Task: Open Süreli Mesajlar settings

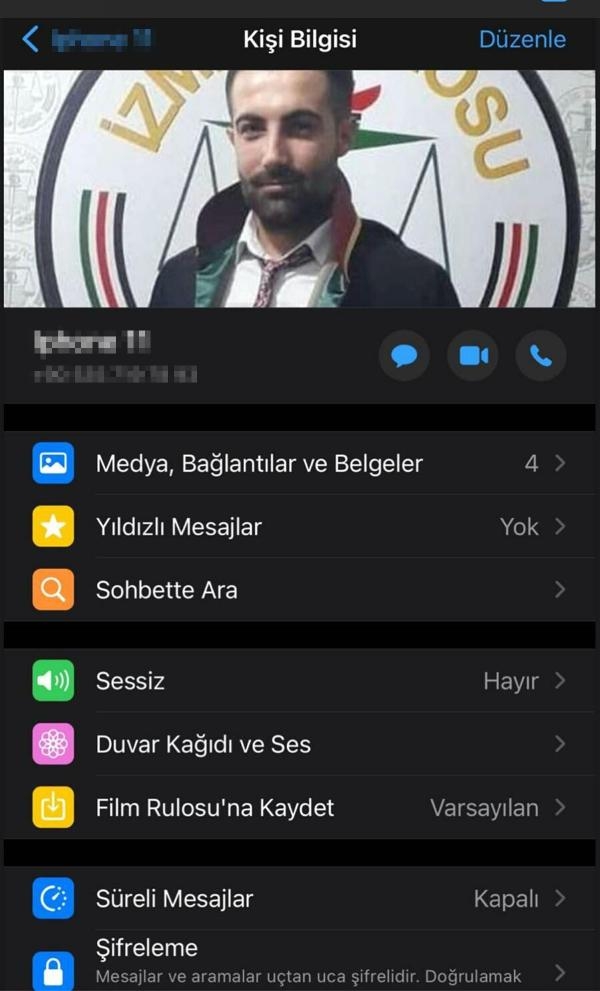Action: pos(300,899)
